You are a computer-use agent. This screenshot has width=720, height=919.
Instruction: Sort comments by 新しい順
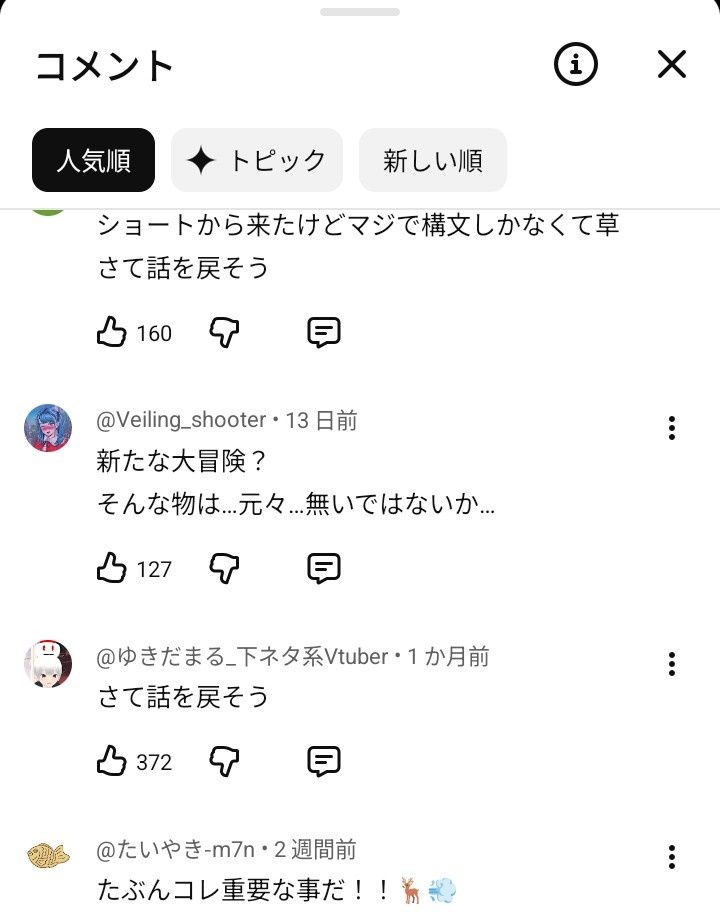(433, 160)
